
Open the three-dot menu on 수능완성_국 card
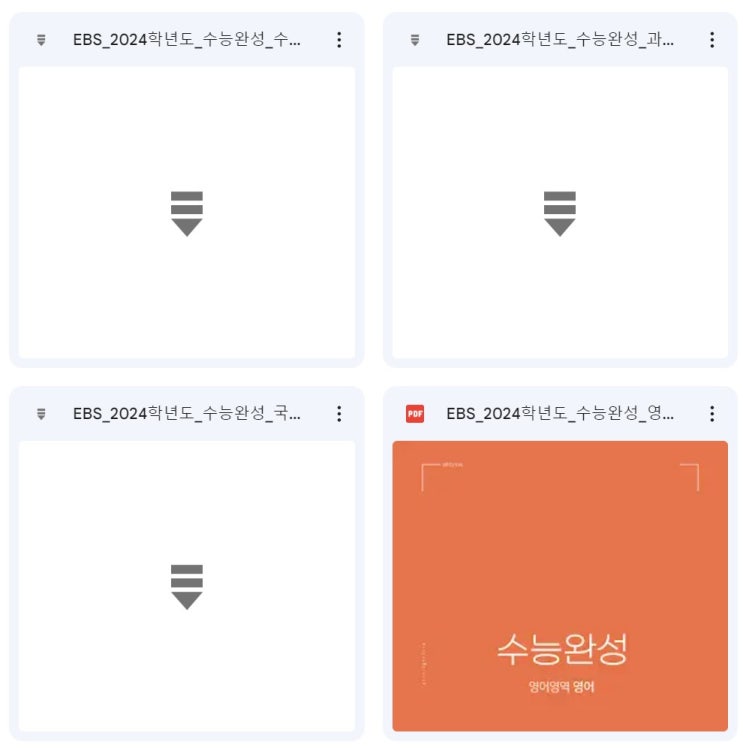[x=339, y=413]
